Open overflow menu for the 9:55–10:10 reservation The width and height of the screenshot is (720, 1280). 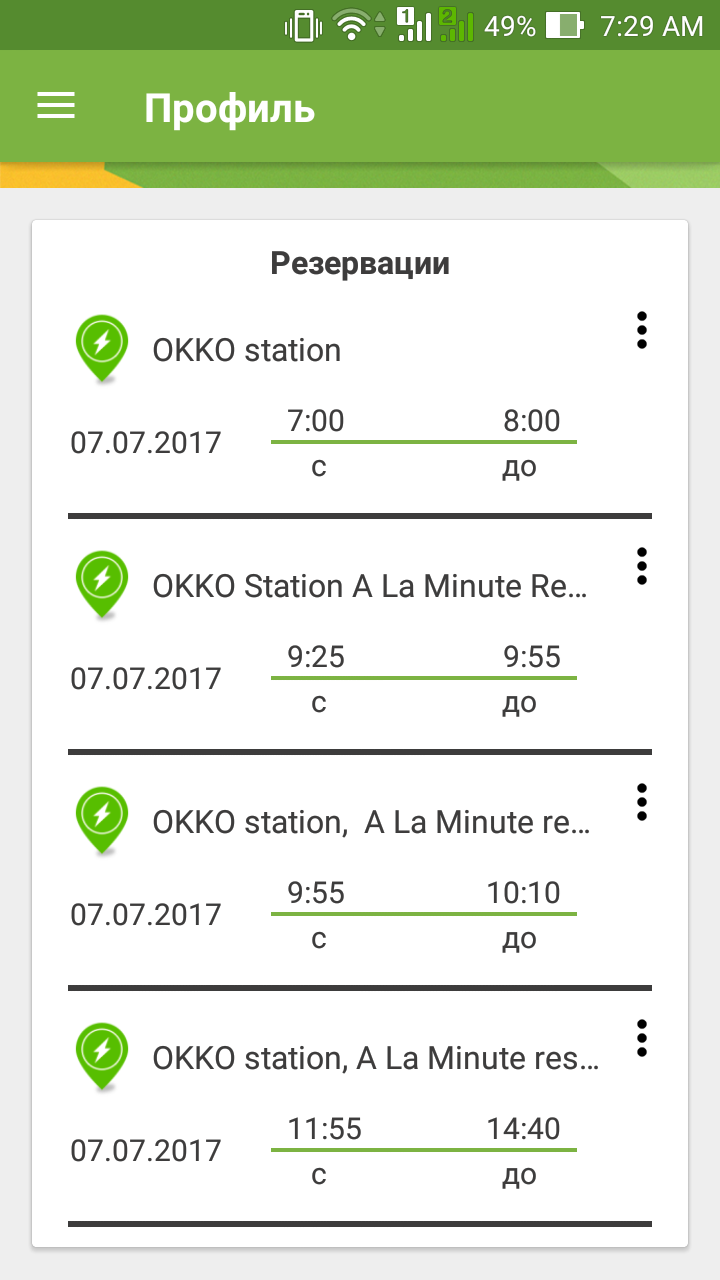point(642,803)
